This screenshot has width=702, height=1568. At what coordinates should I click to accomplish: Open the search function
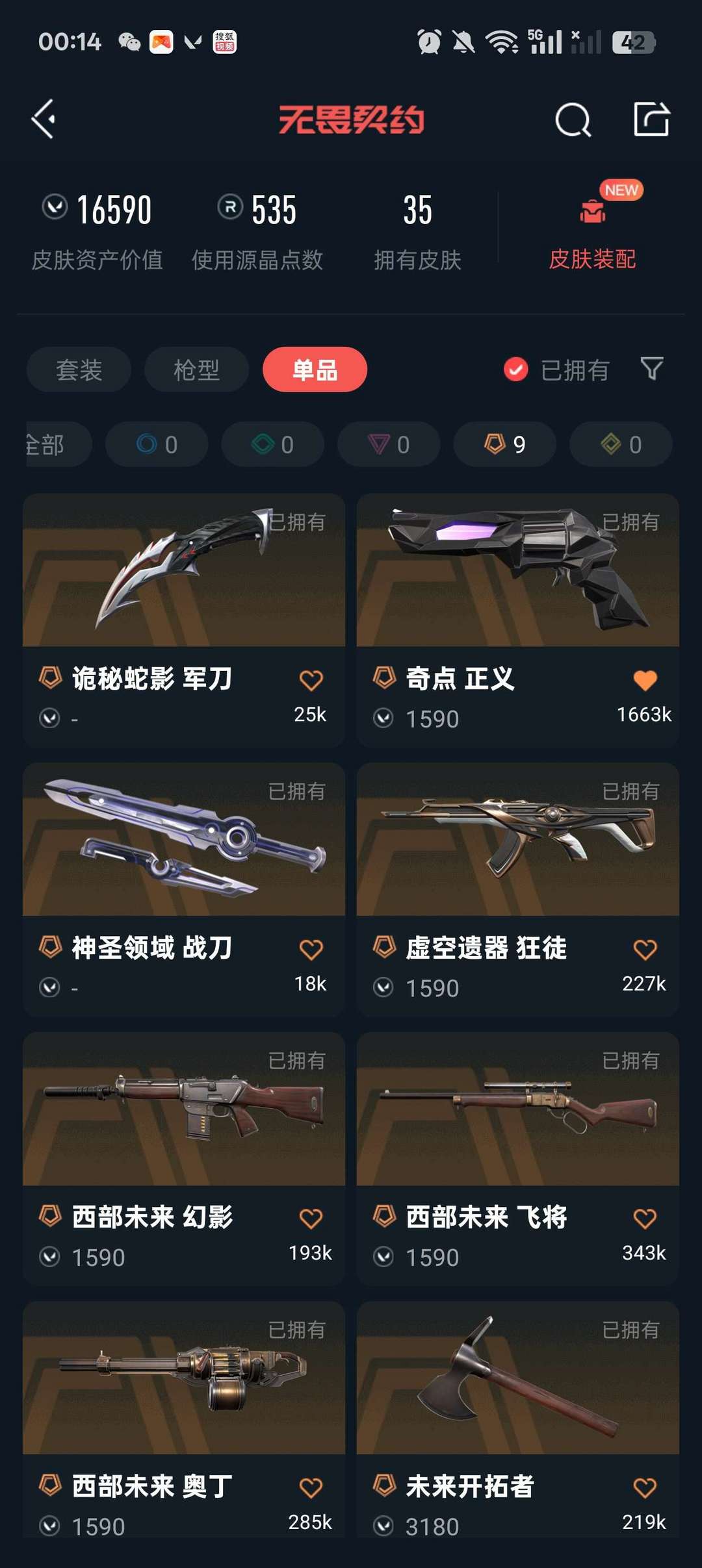coord(571,120)
